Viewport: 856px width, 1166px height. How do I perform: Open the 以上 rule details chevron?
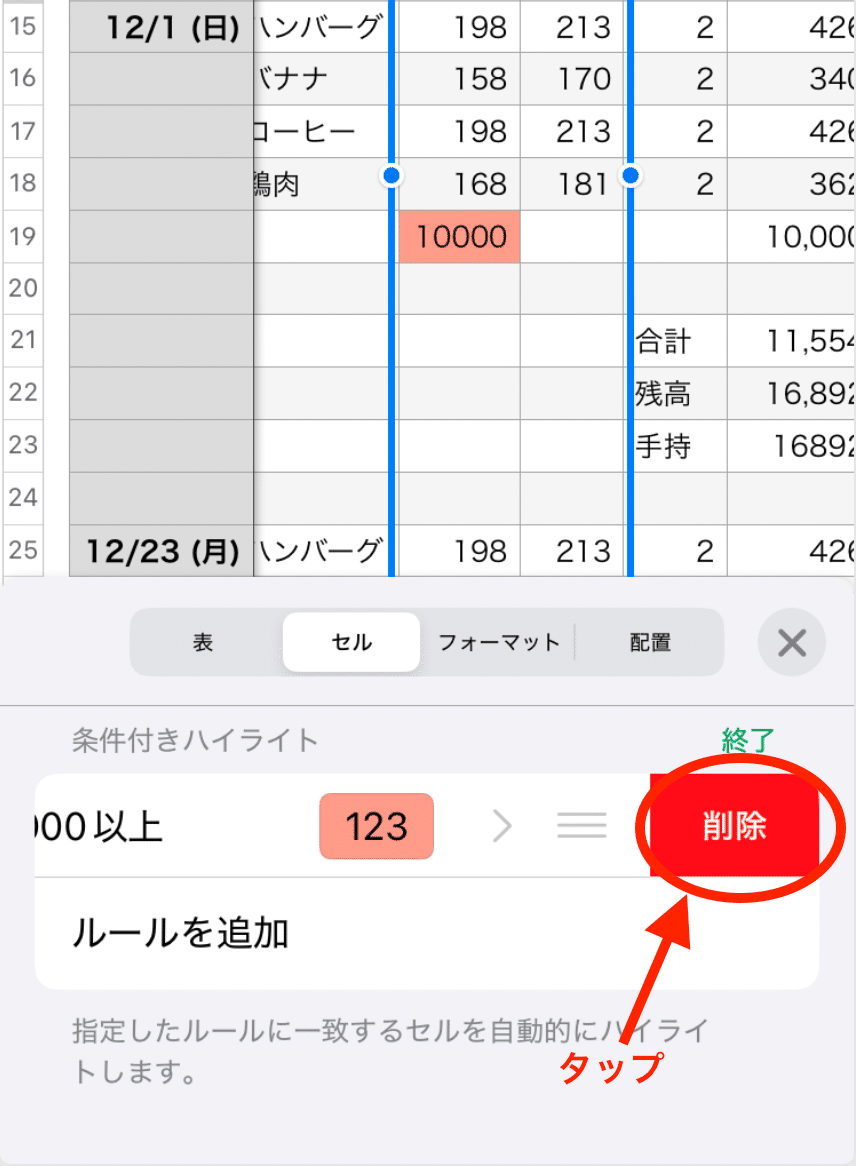(502, 826)
